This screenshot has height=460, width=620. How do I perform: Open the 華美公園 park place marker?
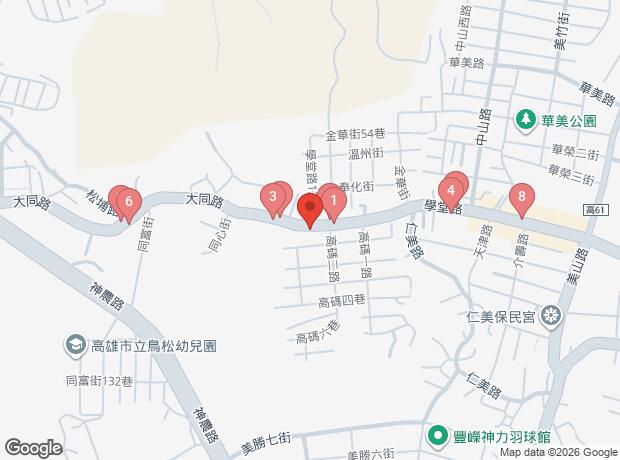coord(524,120)
